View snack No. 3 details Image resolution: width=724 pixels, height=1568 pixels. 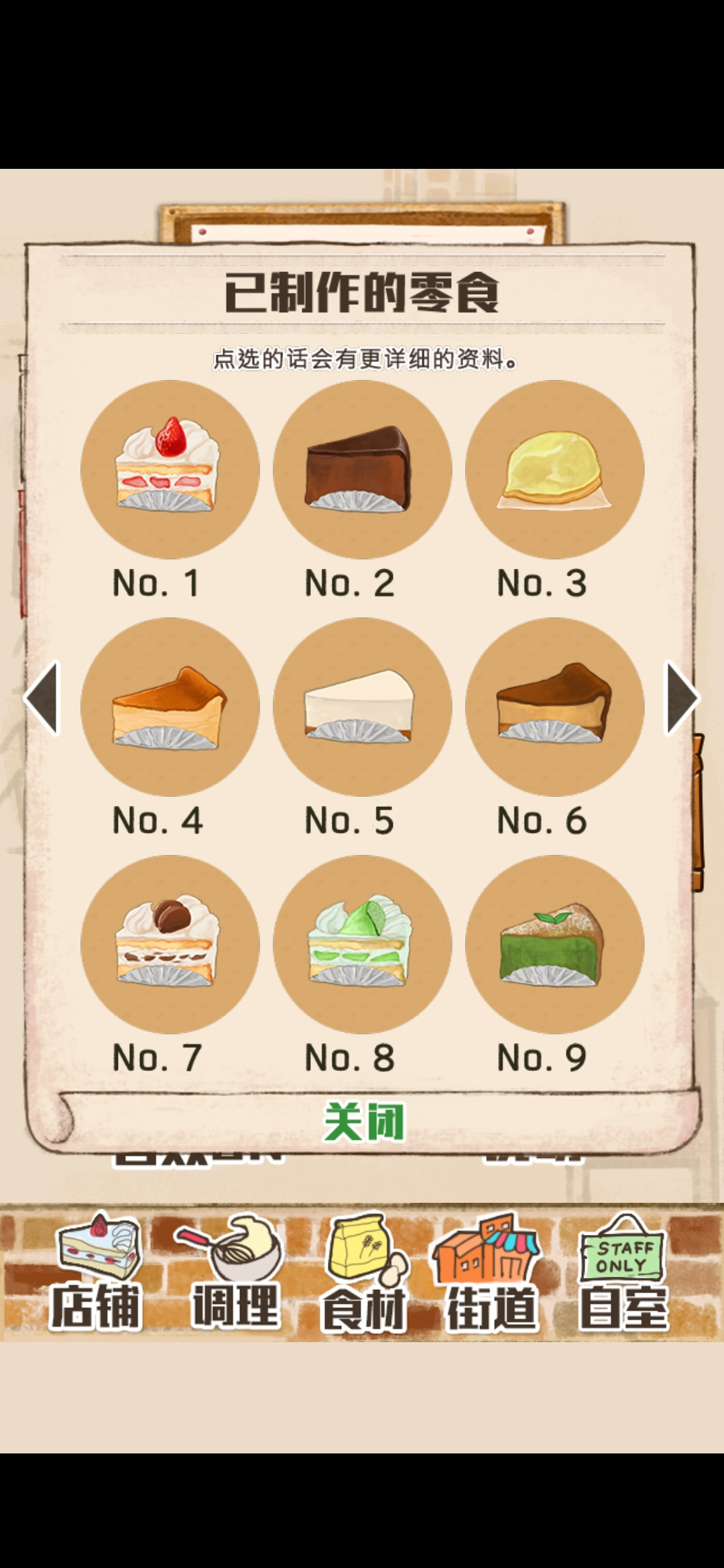click(x=555, y=469)
